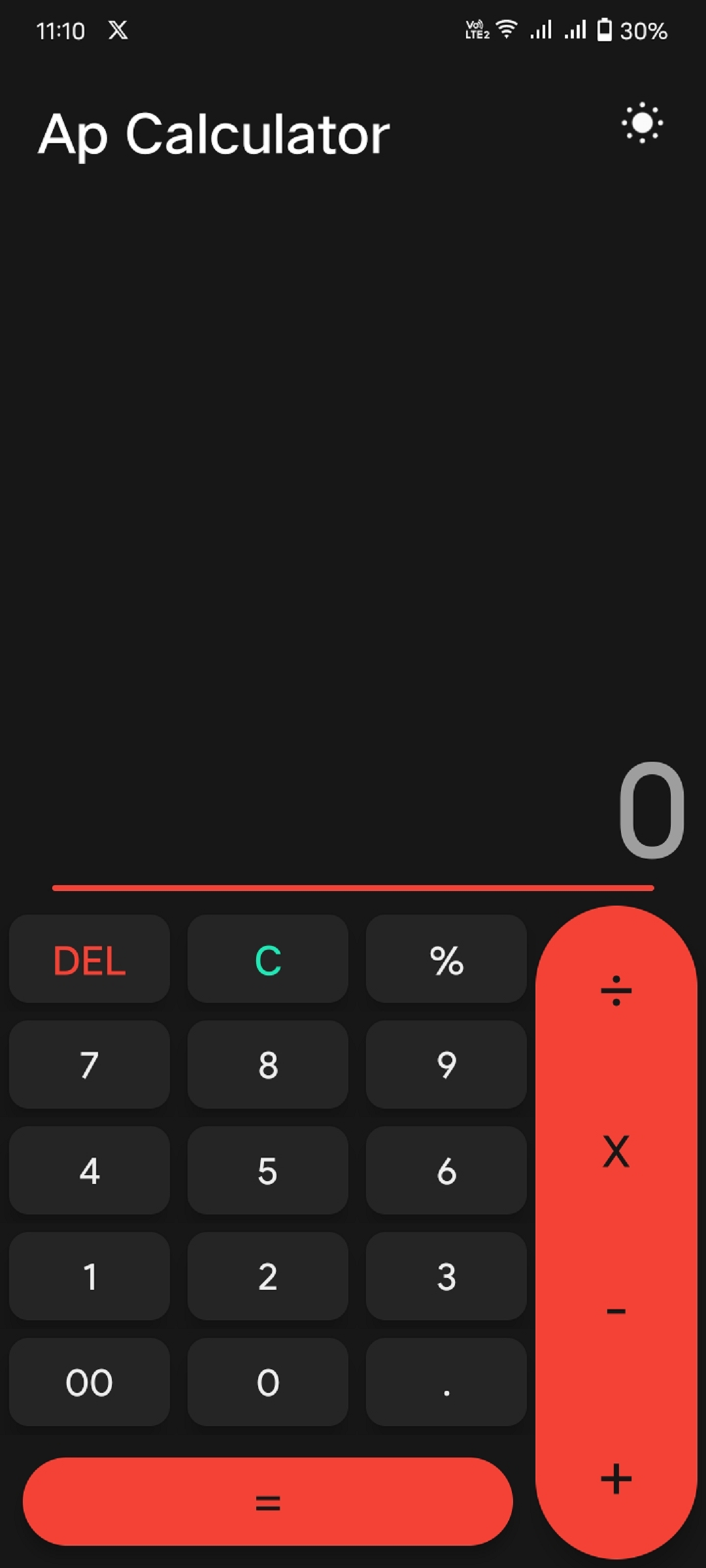This screenshot has height=1568, width=706.
Task: Select the multiply operator
Action: click(x=616, y=1151)
